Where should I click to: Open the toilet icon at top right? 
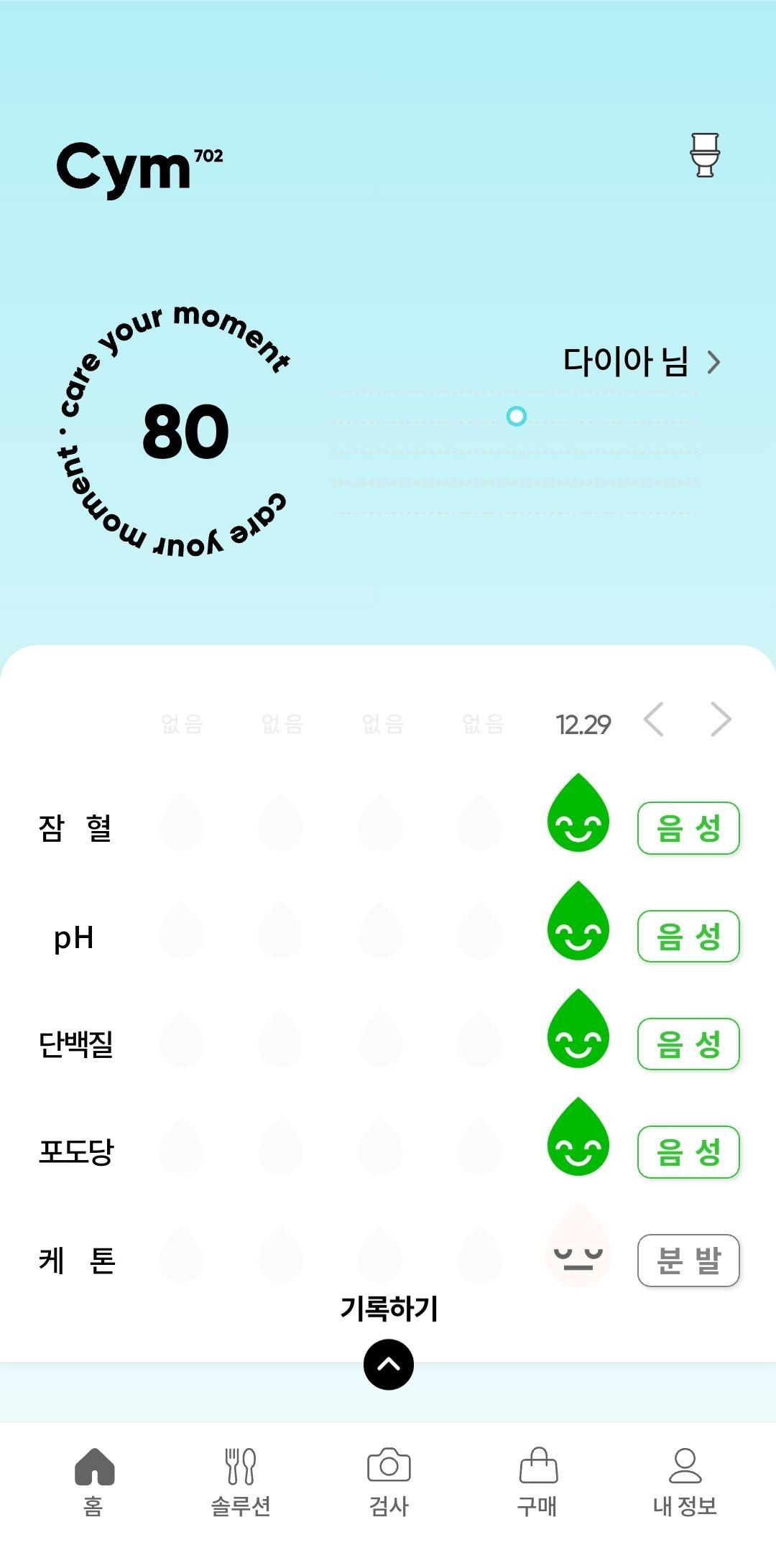704,155
